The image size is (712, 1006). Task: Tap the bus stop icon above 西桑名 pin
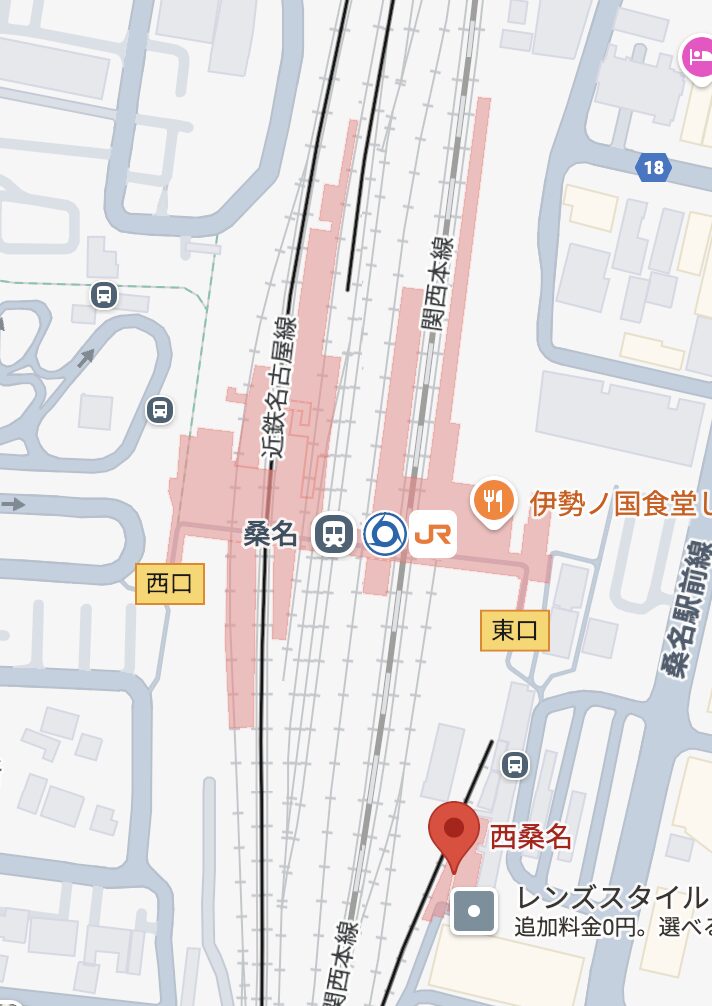click(514, 765)
